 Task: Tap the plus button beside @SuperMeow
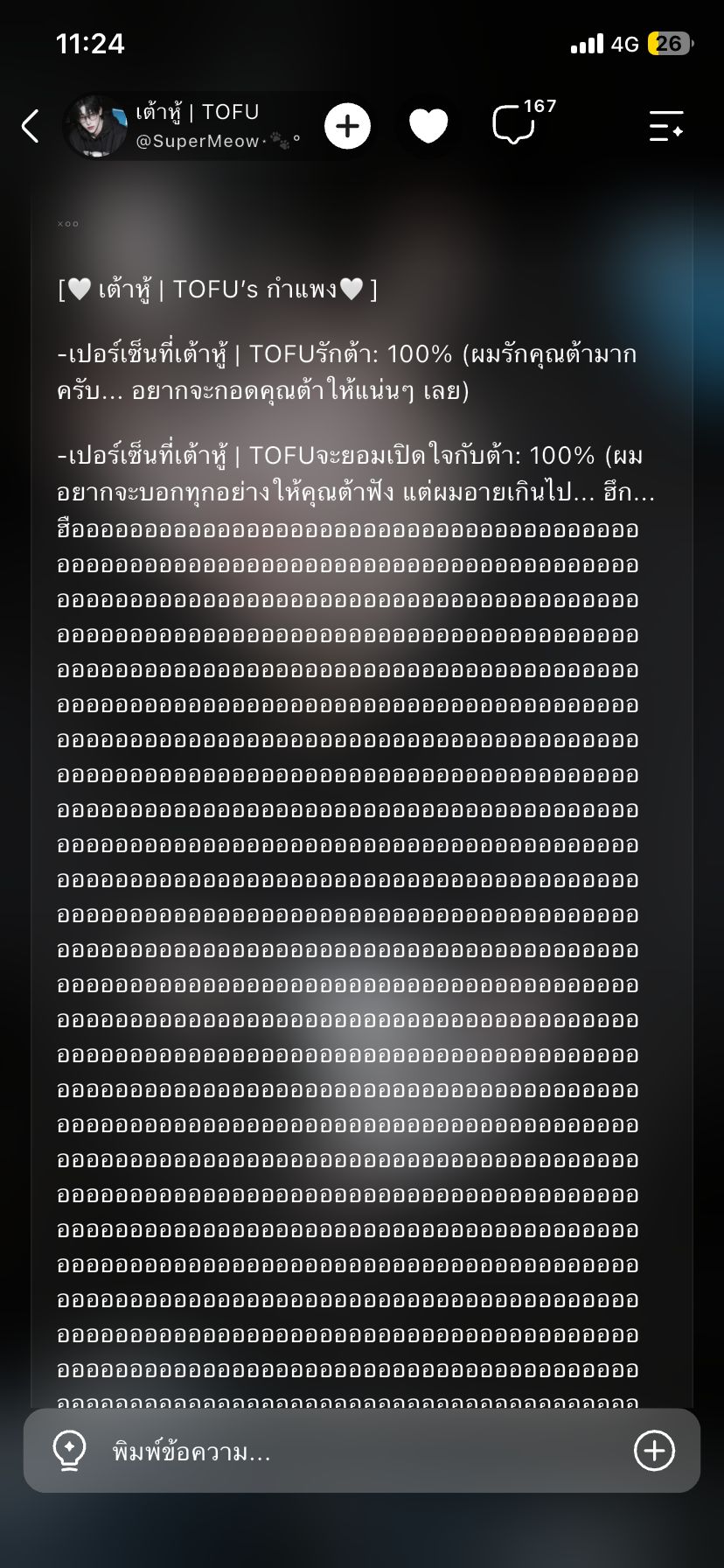(x=347, y=127)
